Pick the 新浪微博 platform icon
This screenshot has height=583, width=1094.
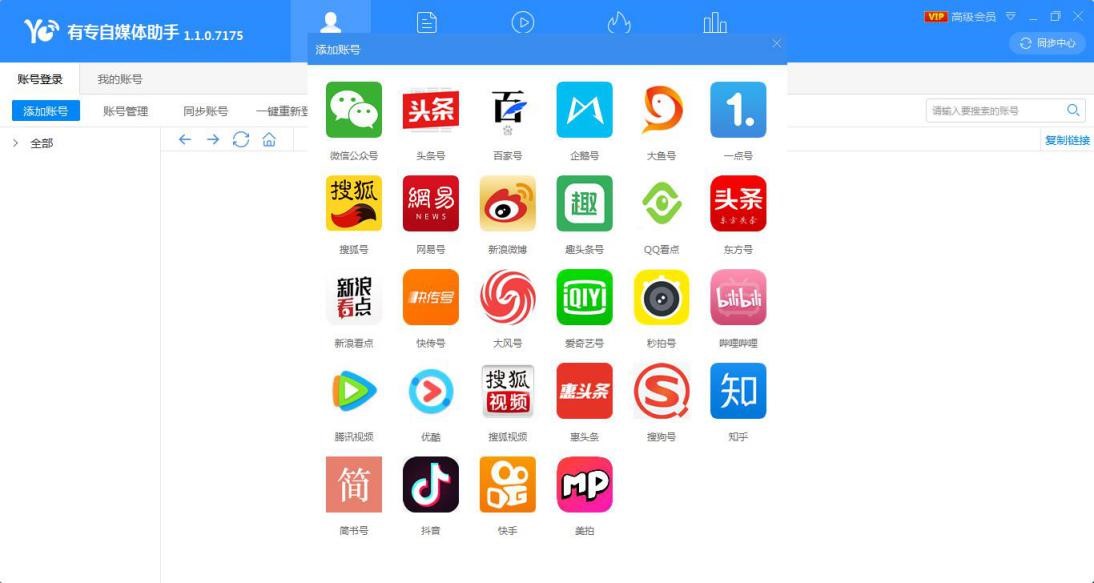click(x=508, y=204)
